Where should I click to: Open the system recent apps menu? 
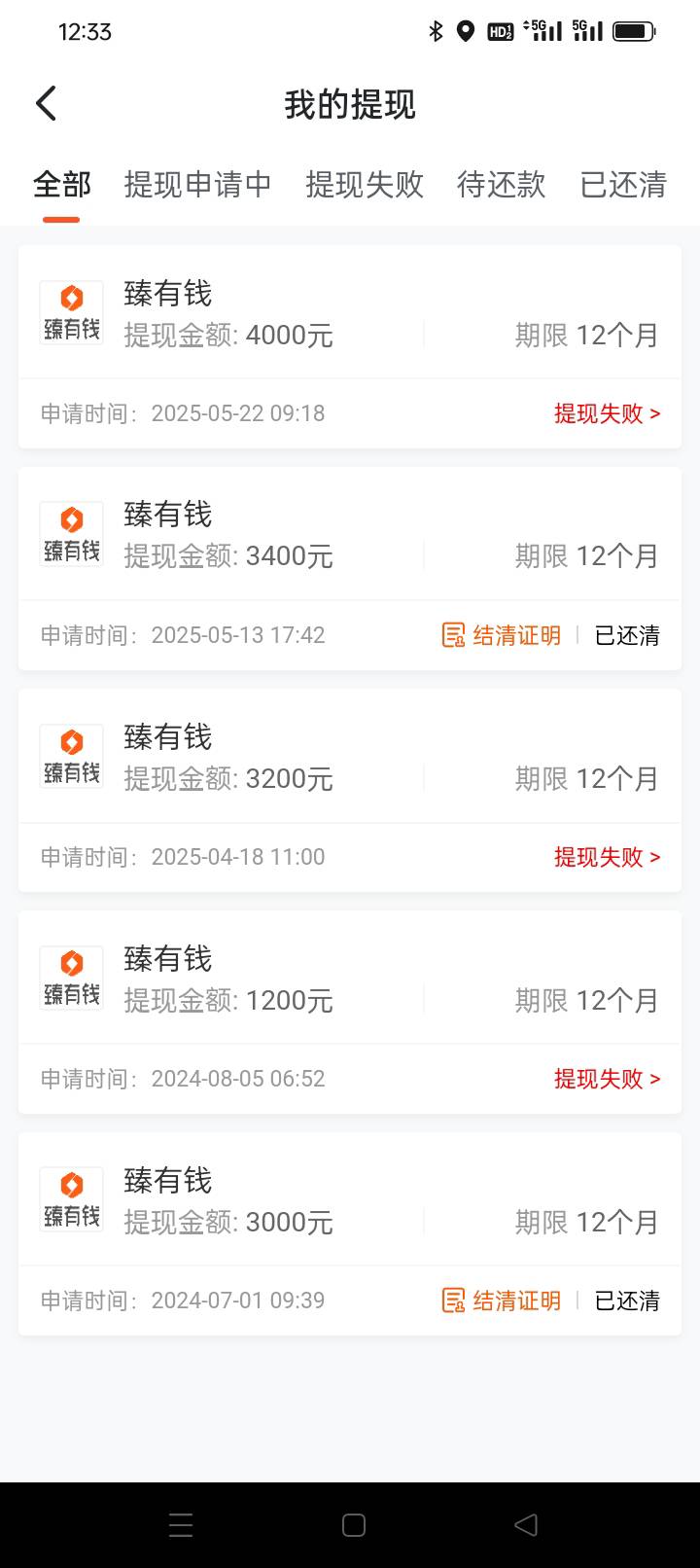181,1525
